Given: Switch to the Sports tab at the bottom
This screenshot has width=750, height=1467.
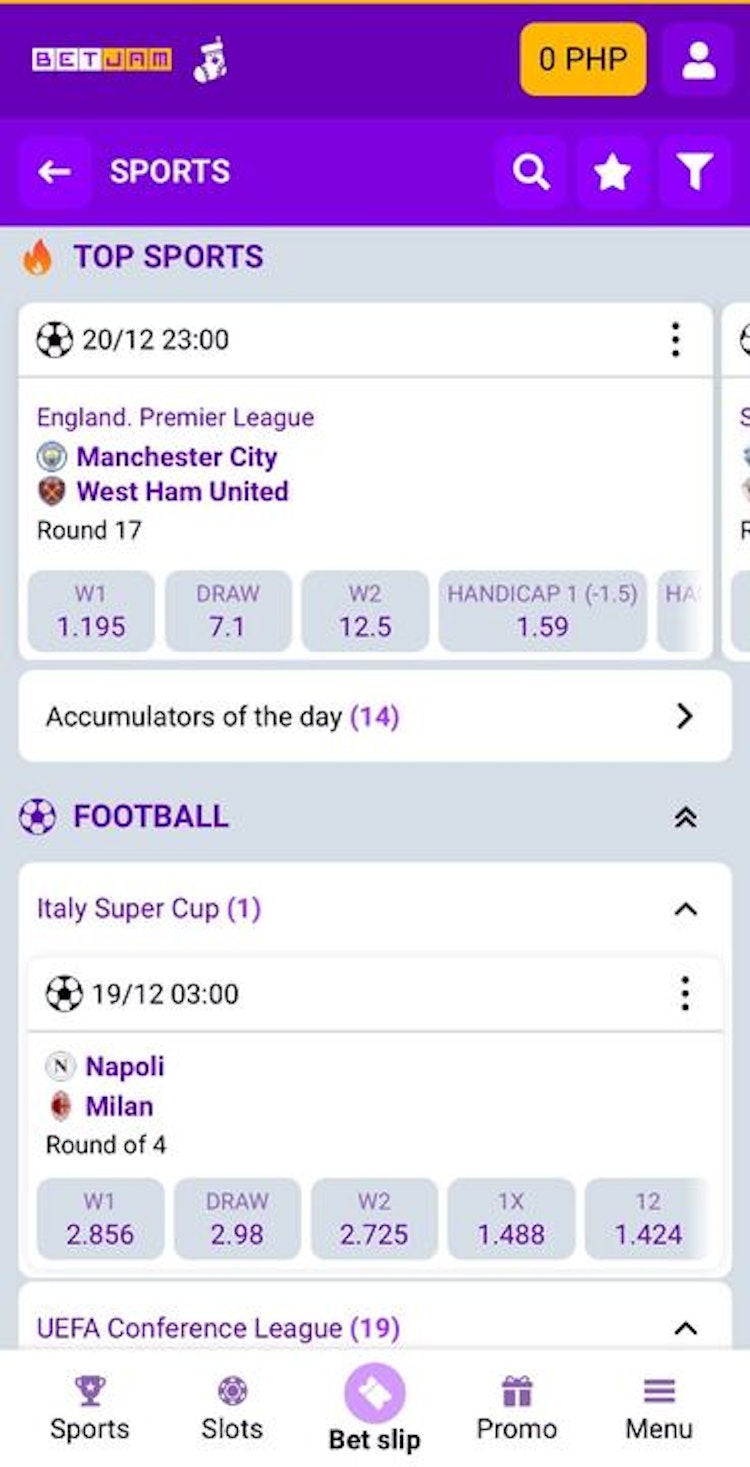Looking at the screenshot, I should 90,1405.
